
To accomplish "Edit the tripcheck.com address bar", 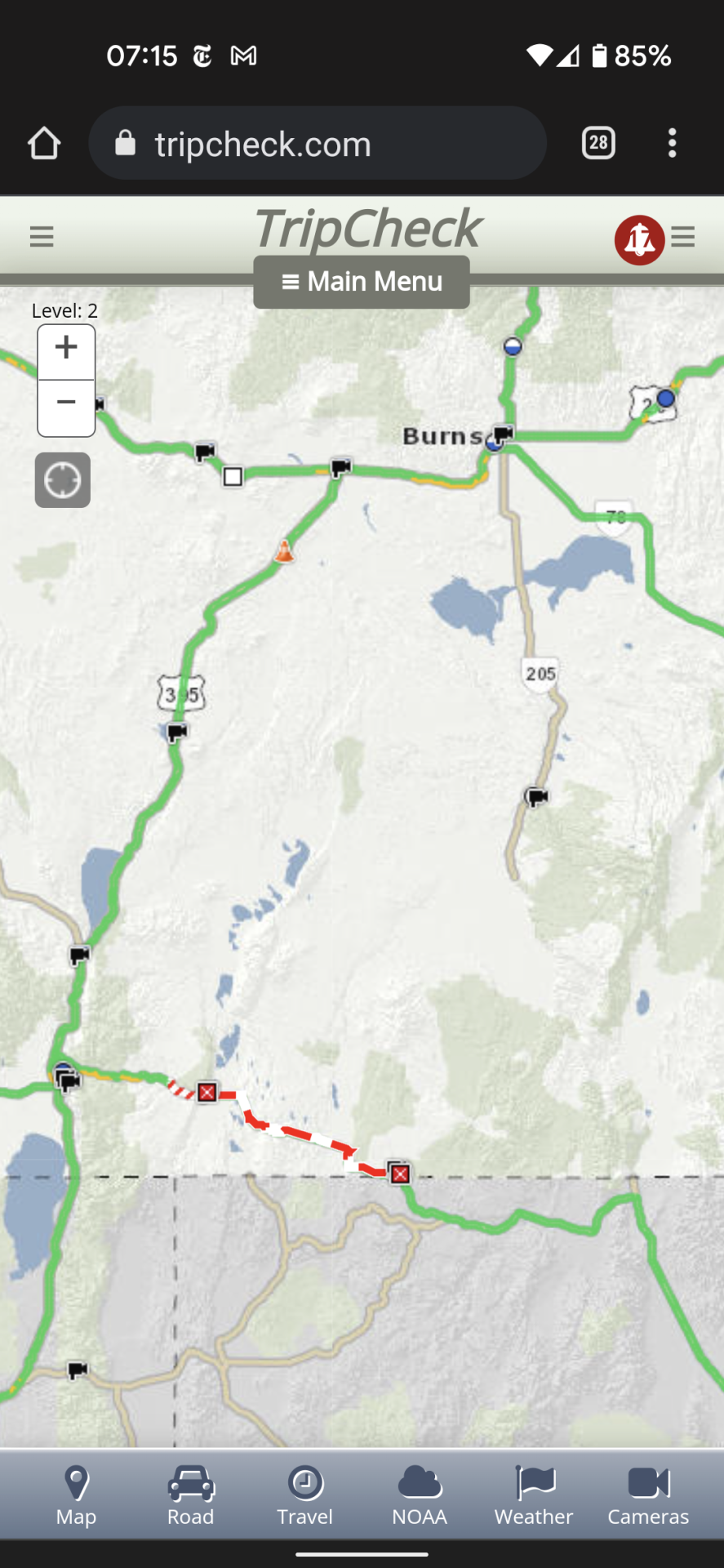I will pyautogui.click(x=318, y=144).
